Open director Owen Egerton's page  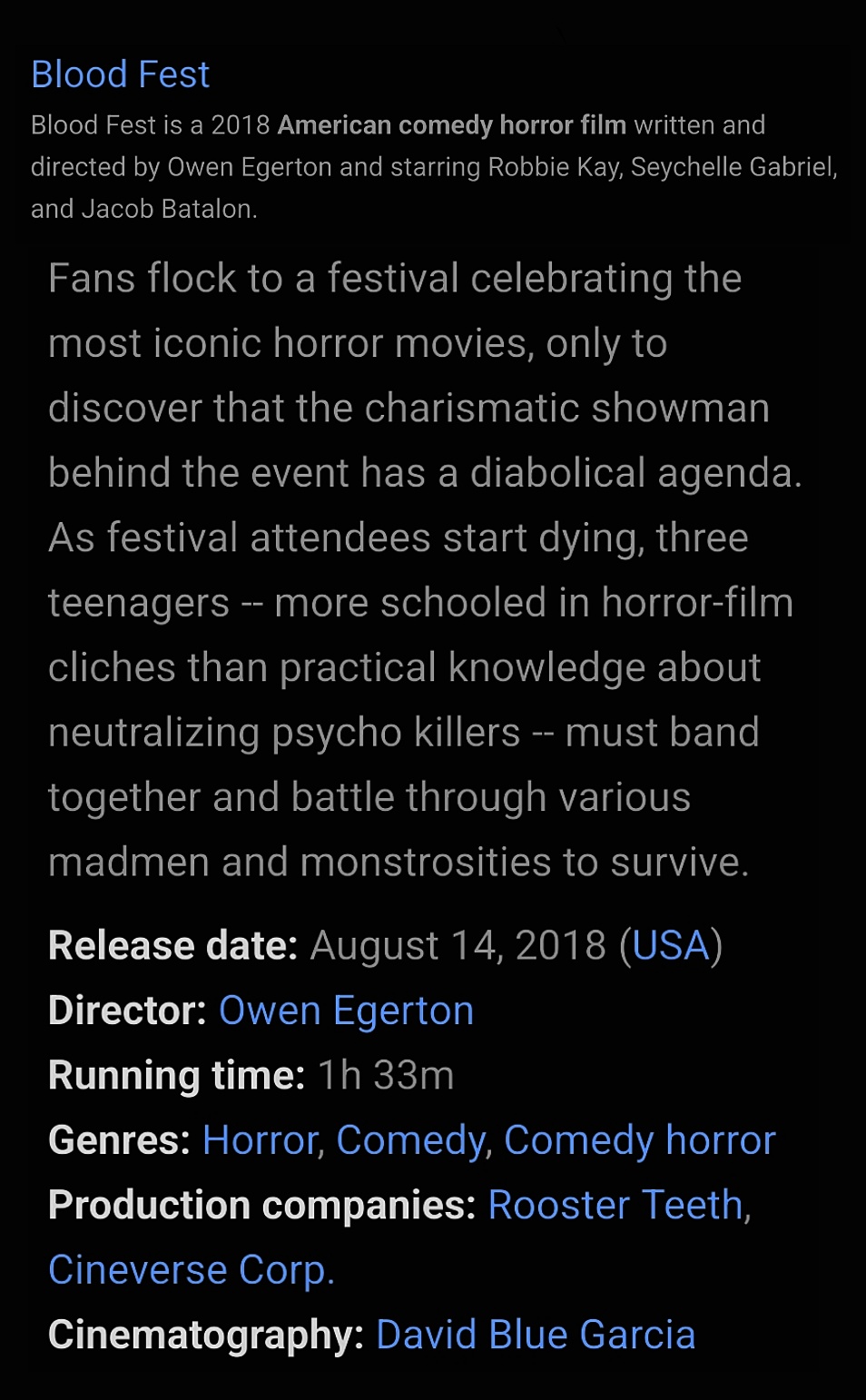346,1011
